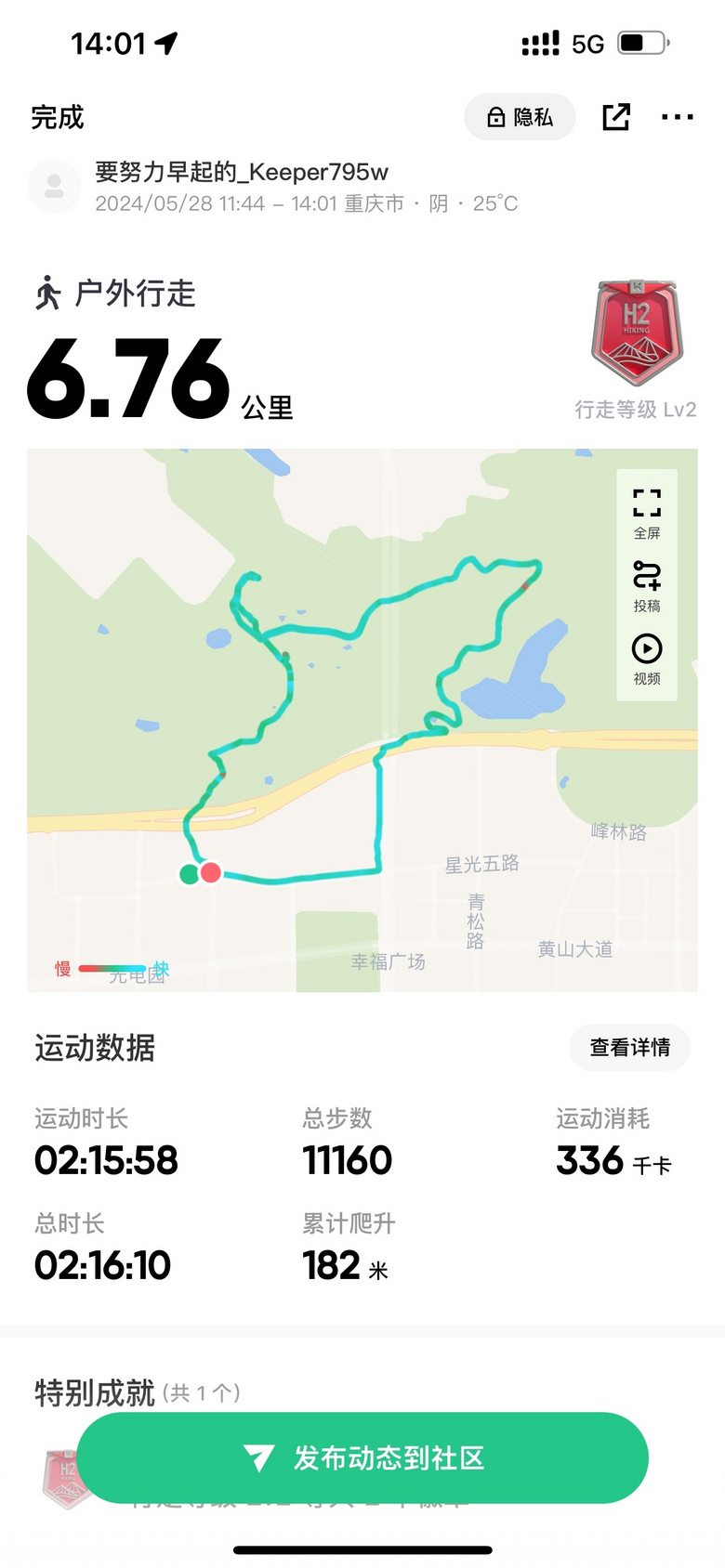Expand the map to 全屏

point(647,513)
